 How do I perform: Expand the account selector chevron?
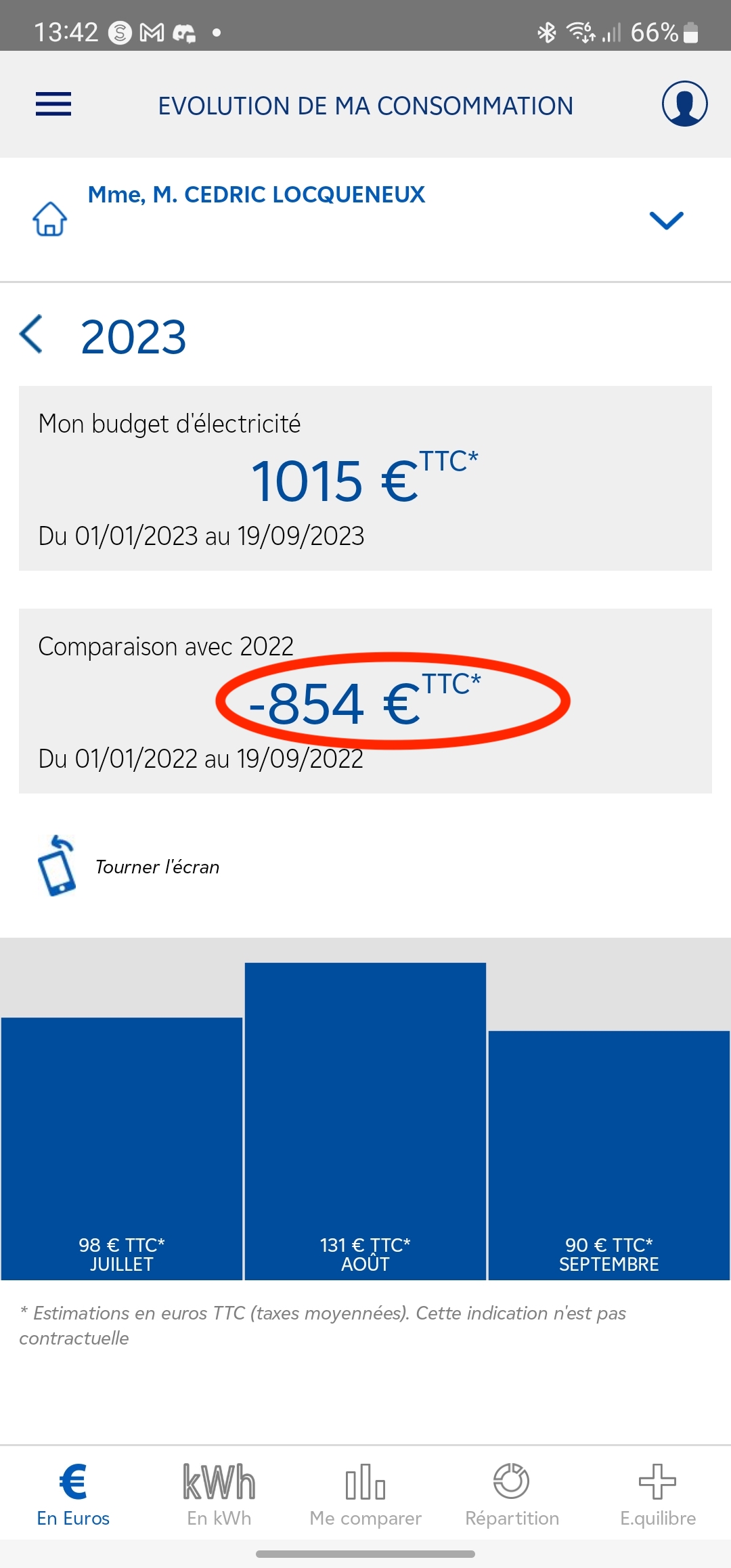point(667,220)
